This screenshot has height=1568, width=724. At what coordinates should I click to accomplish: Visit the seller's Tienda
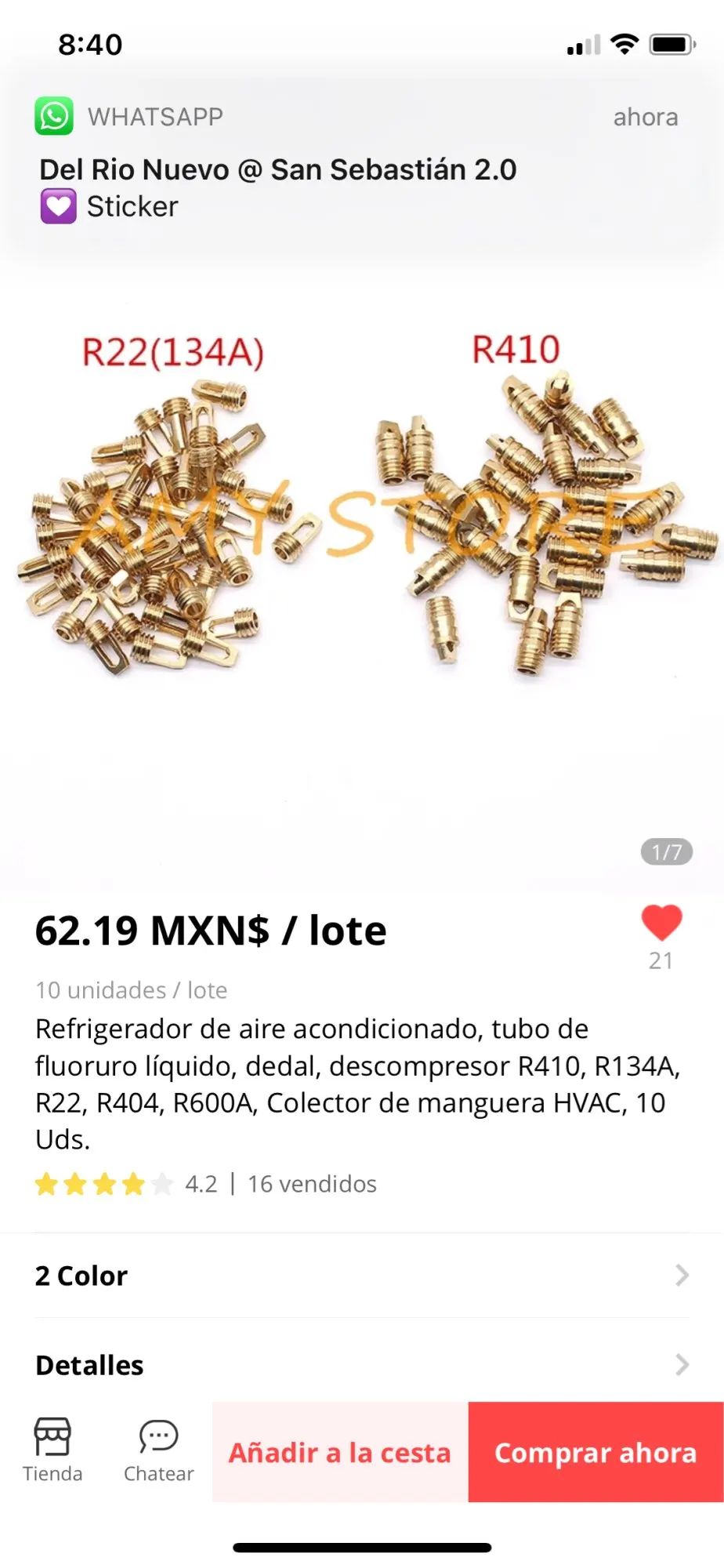(52, 1450)
